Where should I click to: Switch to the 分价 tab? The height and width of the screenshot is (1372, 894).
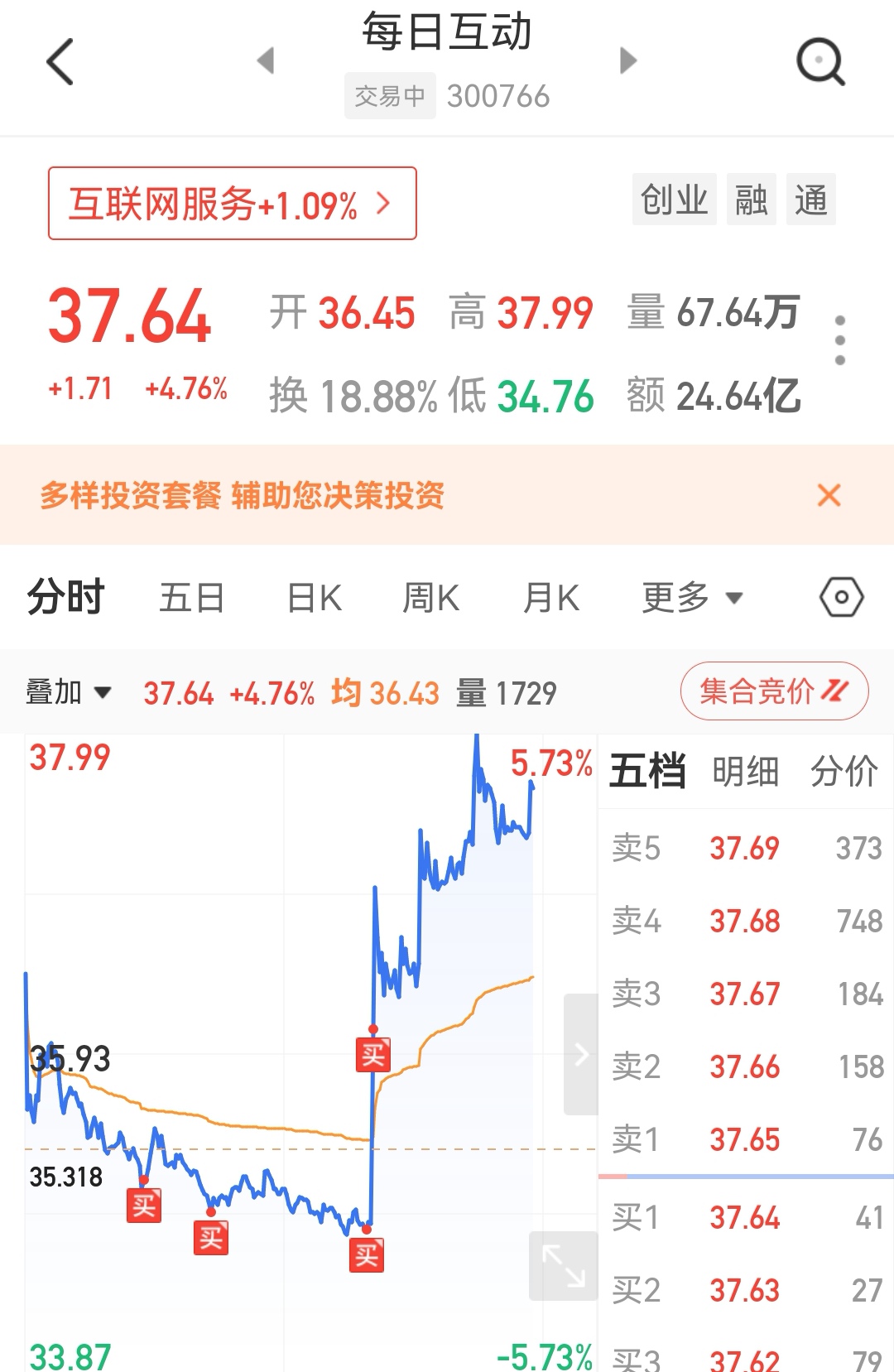844,772
